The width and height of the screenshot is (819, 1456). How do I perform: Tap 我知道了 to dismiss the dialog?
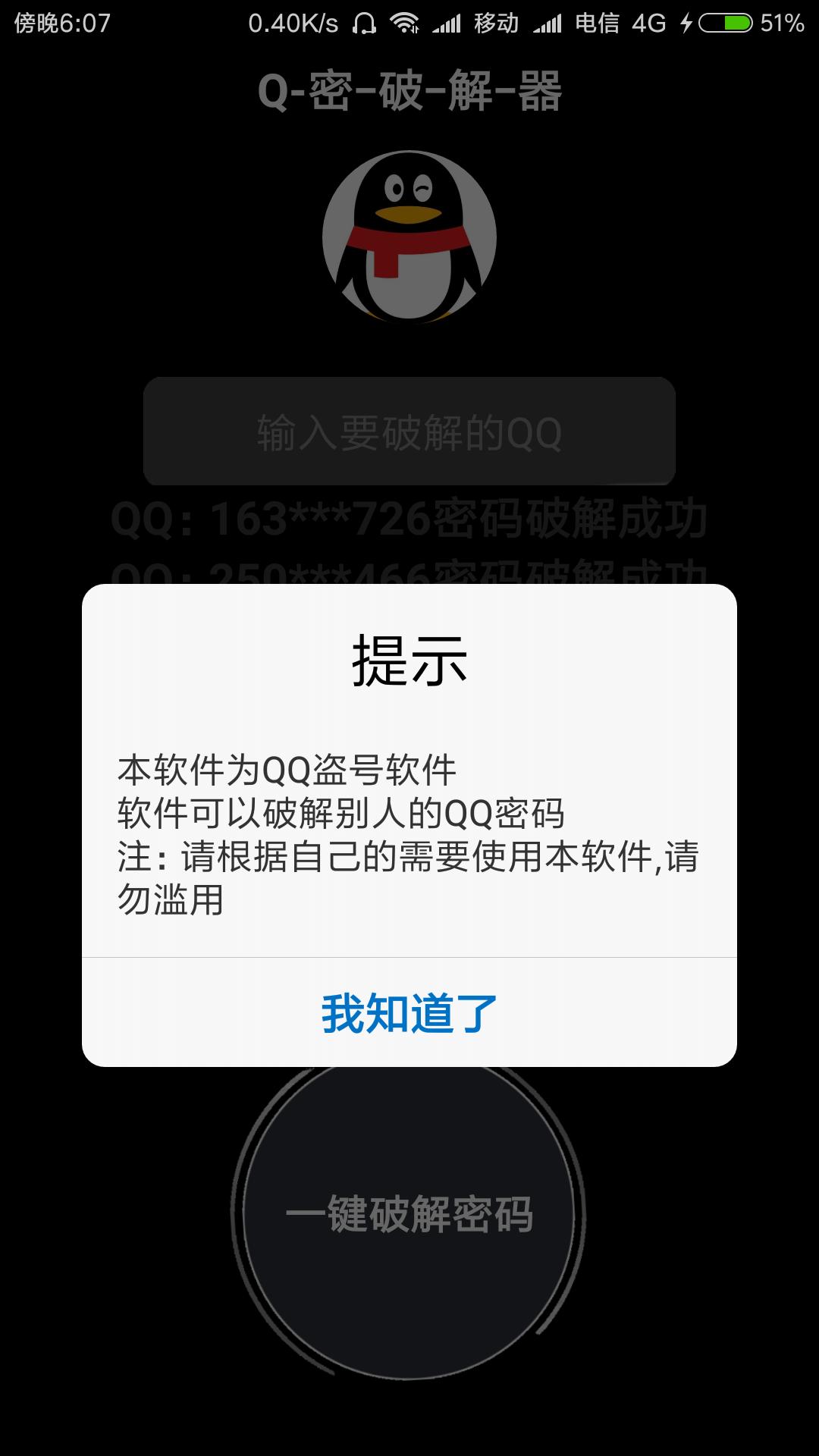click(x=407, y=1009)
